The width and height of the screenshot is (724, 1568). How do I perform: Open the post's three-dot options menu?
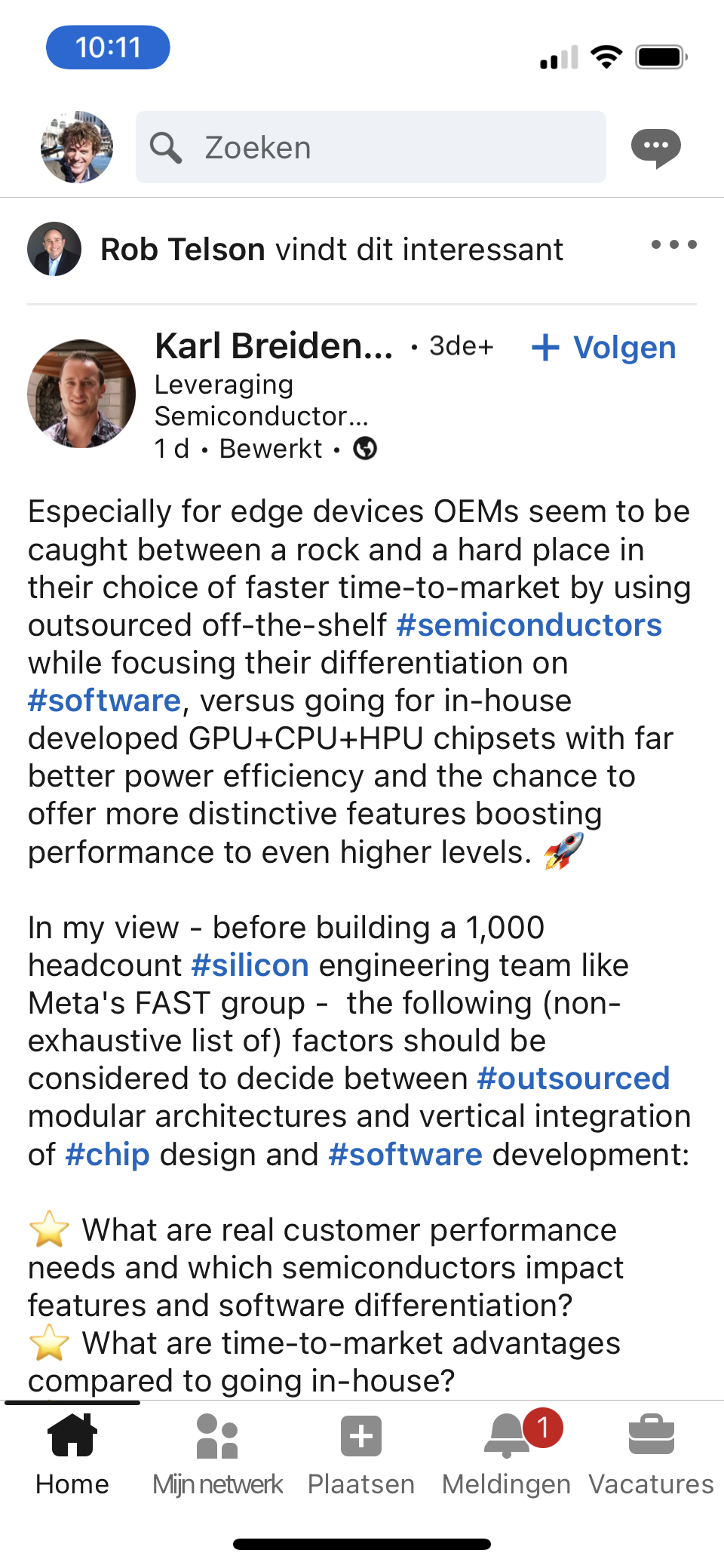click(673, 244)
